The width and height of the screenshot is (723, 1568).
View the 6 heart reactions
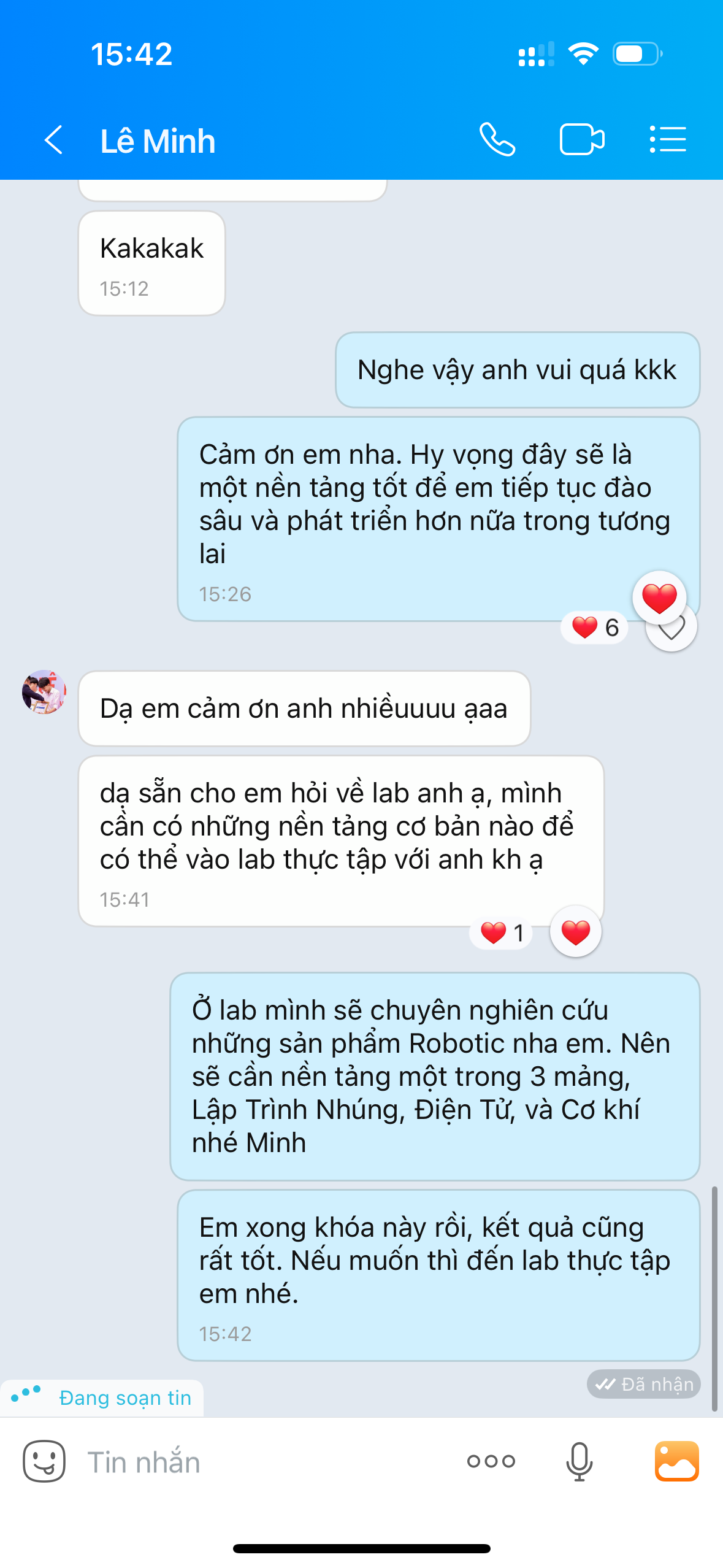tap(595, 628)
